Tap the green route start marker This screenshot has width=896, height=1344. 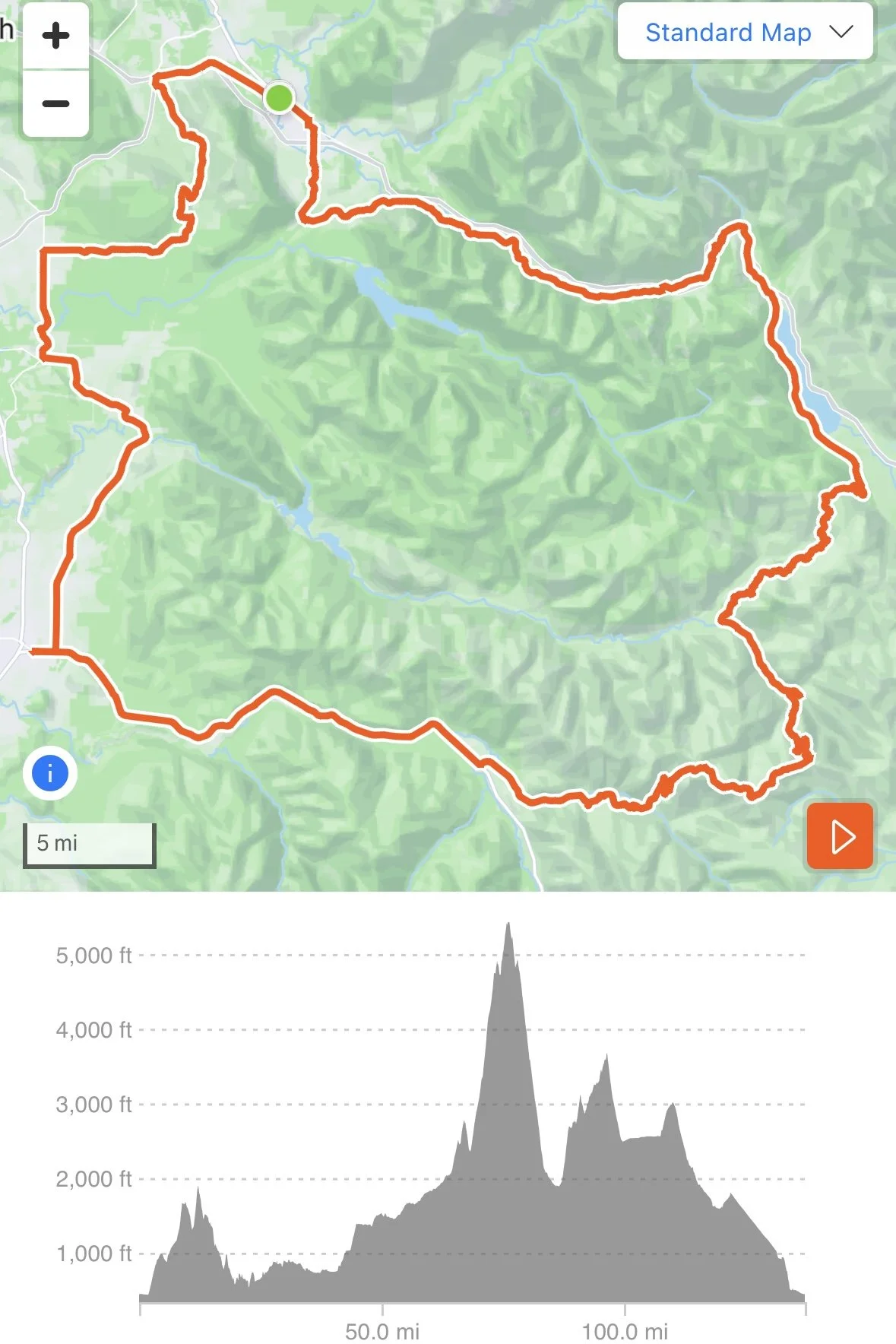click(x=279, y=98)
